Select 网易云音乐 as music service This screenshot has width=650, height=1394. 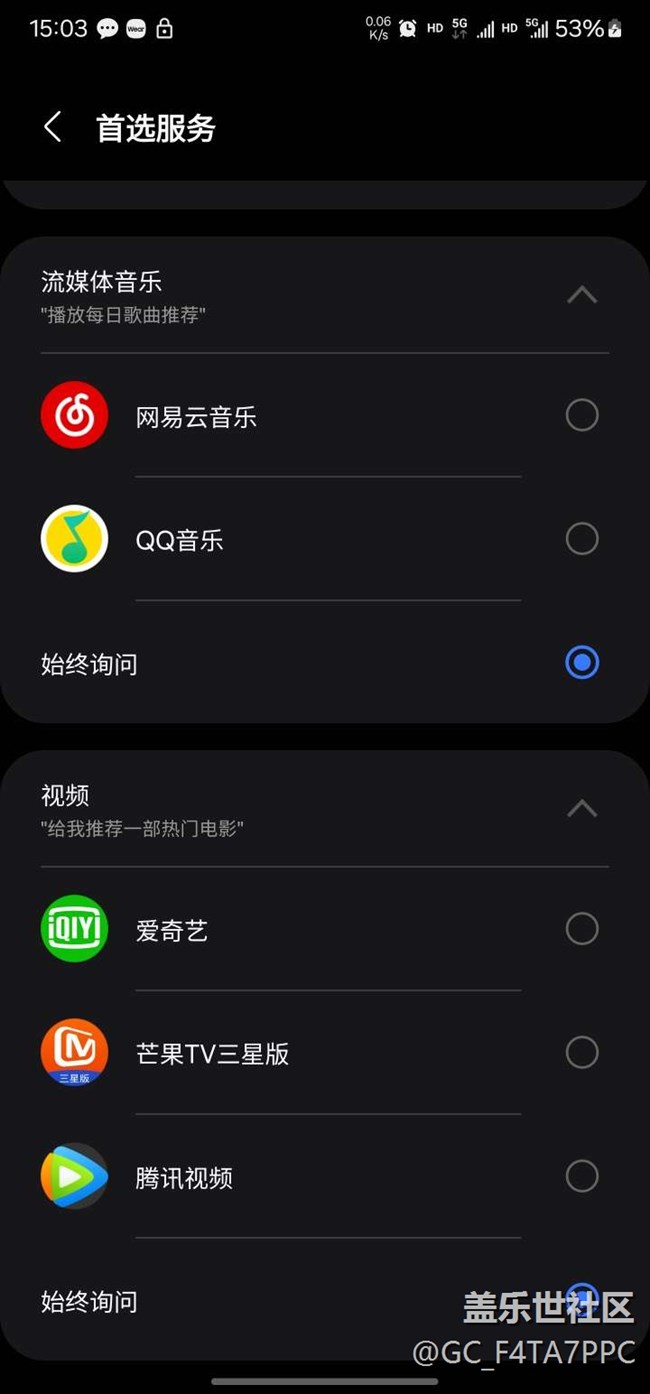pos(581,415)
